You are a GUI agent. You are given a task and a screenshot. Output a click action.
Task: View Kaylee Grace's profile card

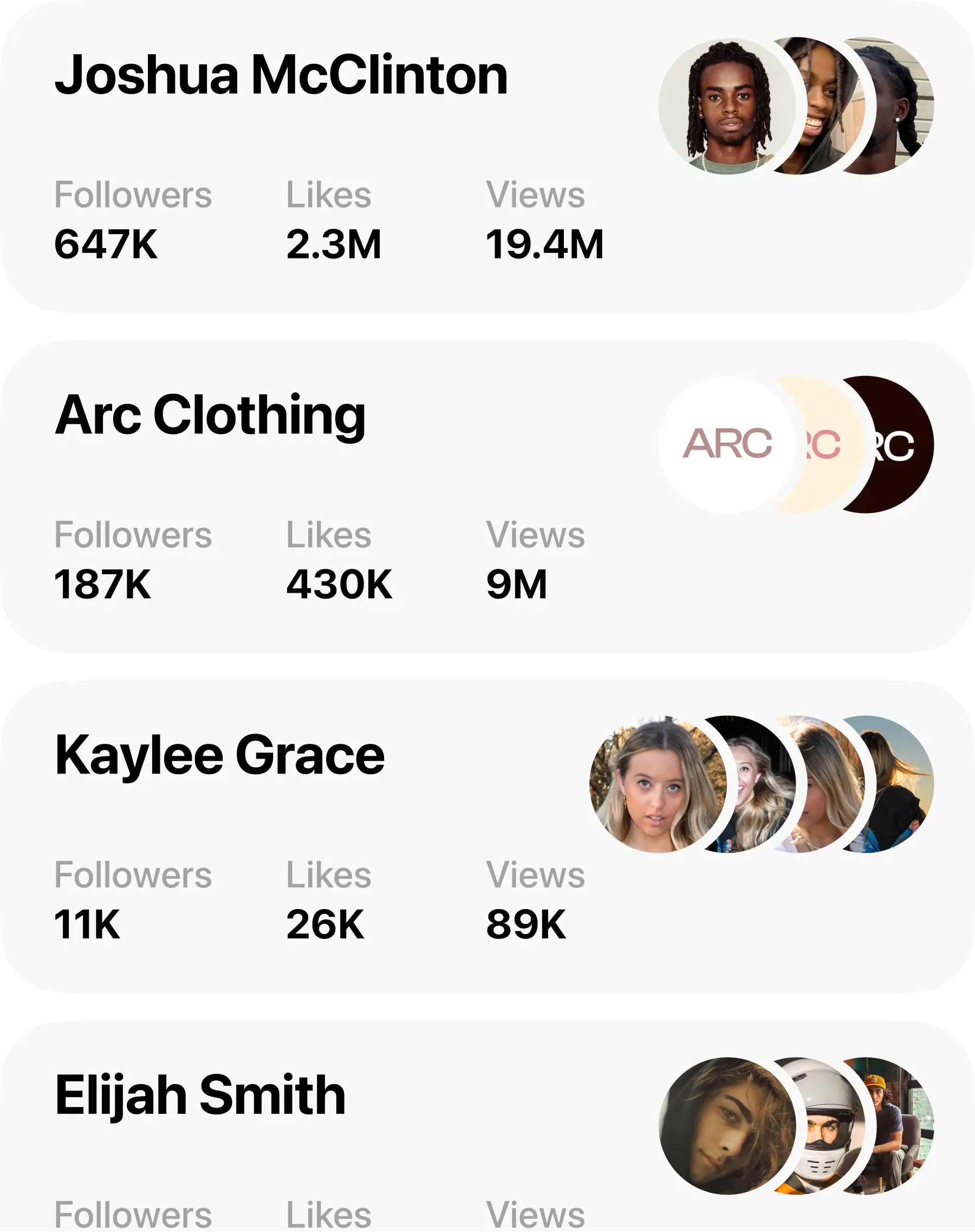click(220, 755)
